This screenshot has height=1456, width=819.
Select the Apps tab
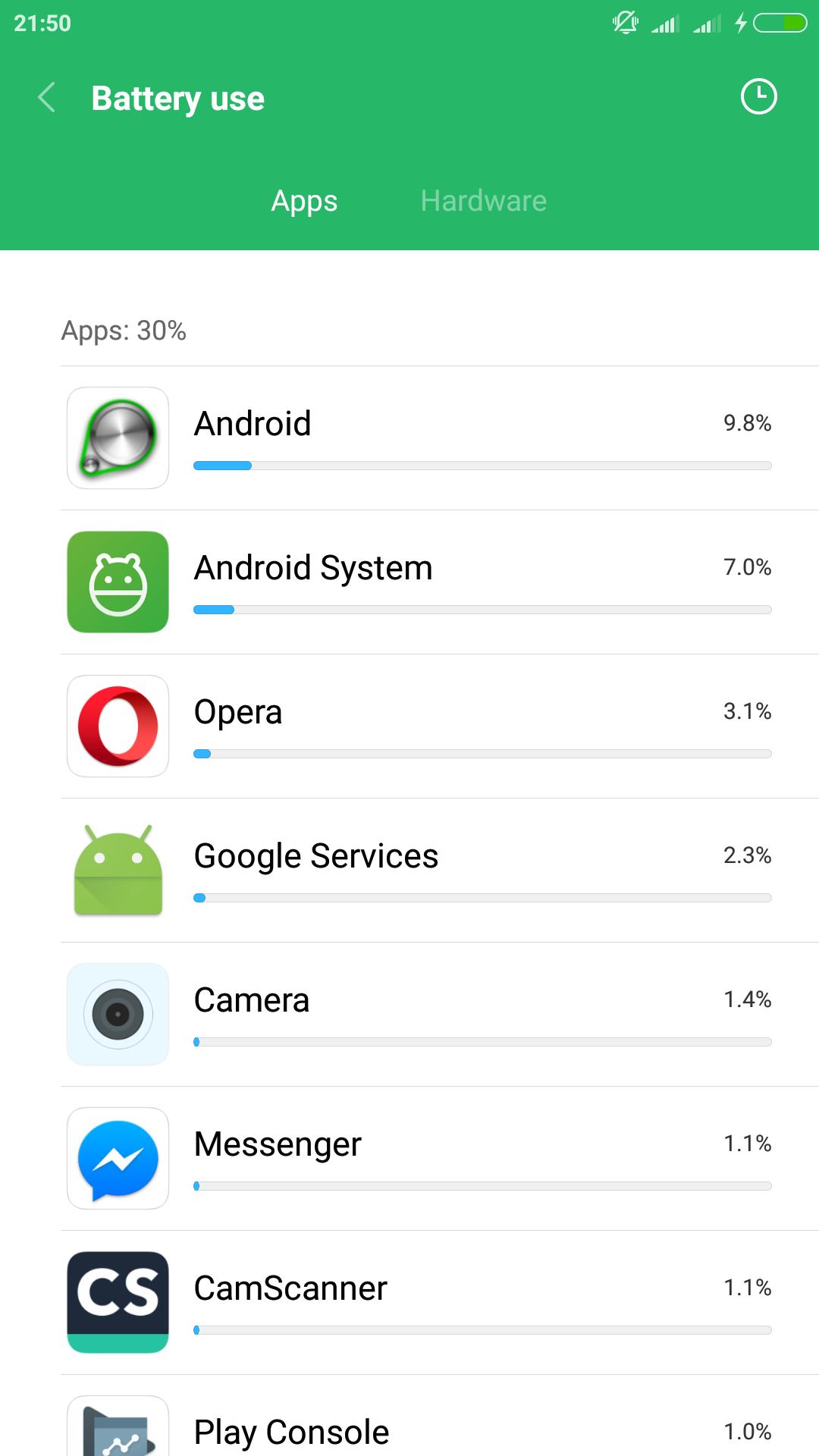pos(304,201)
